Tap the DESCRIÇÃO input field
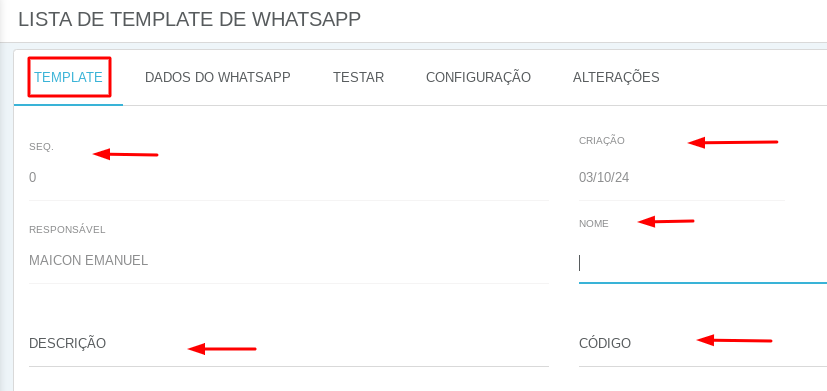This screenshot has width=827, height=391. click(x=289, y=344)
